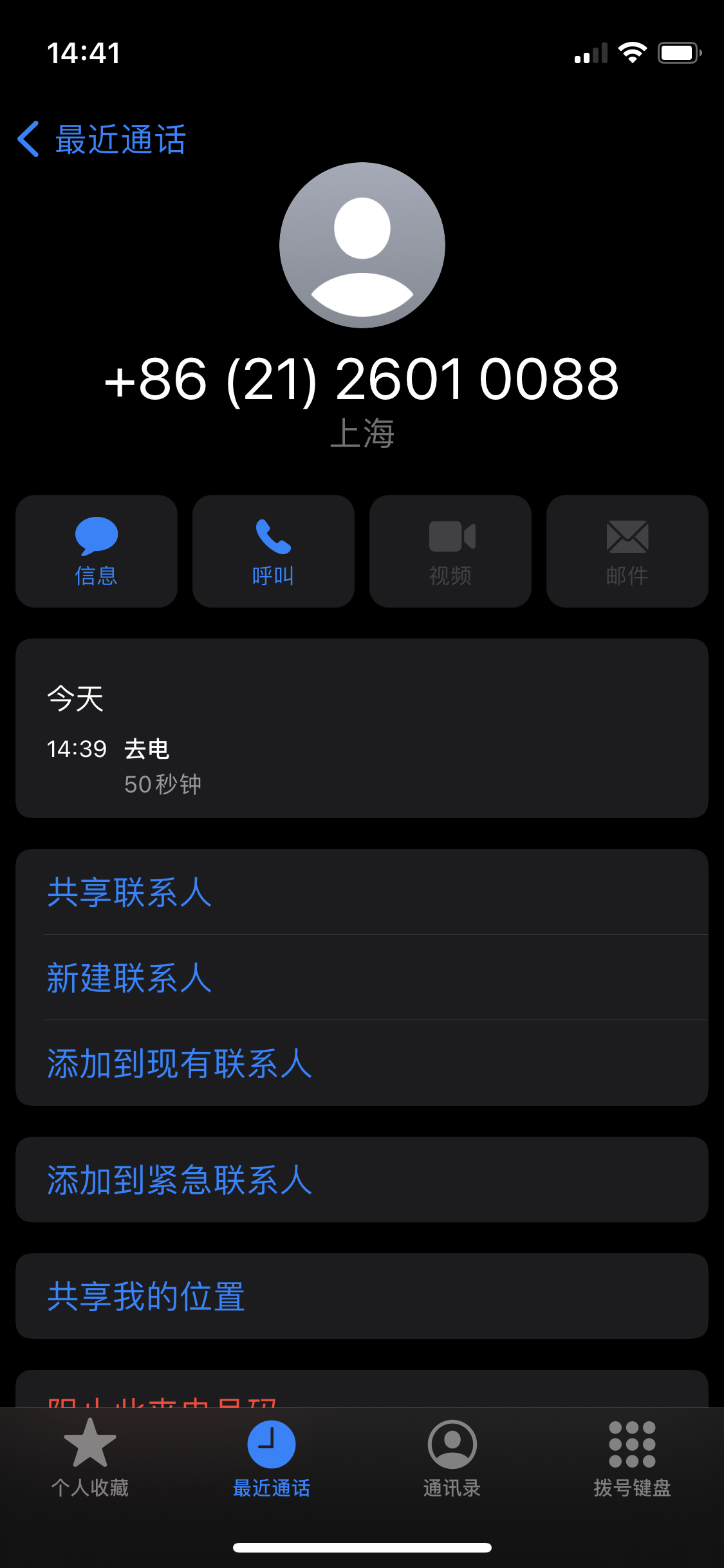Select 添加到紧急联系人
The height and width of the screenshot is (1568, 724).
[180, 1180]
